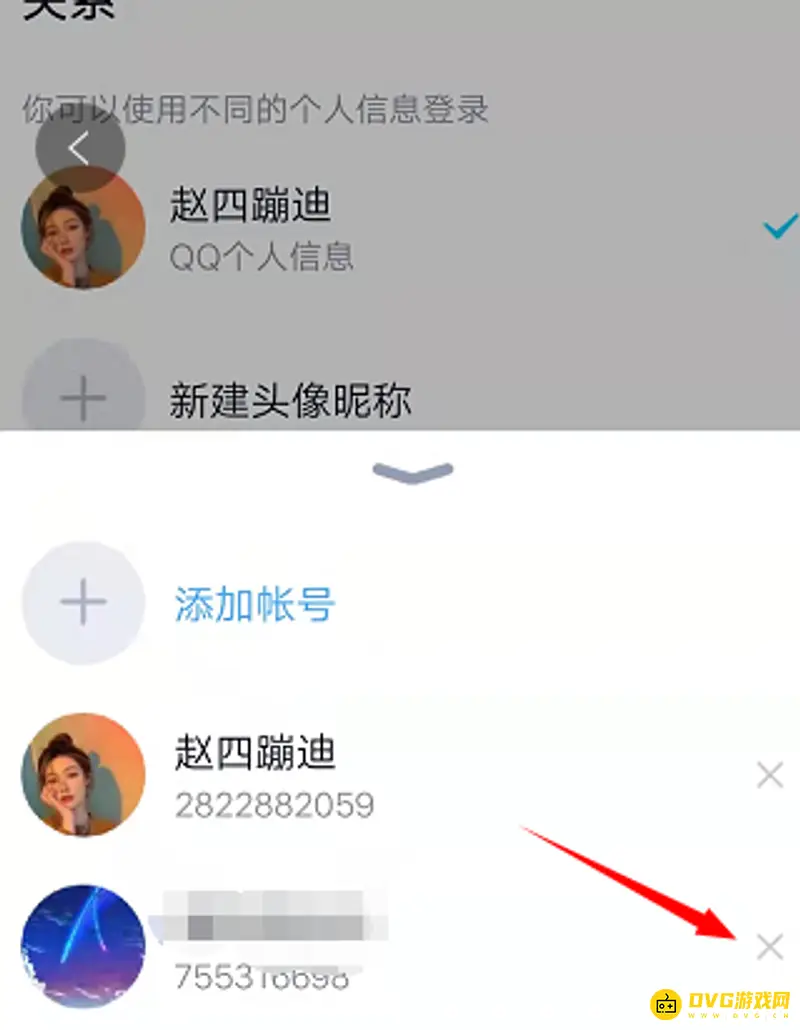
Task: Tap the 添加帐号 blue link
Action: pos(254,602)
